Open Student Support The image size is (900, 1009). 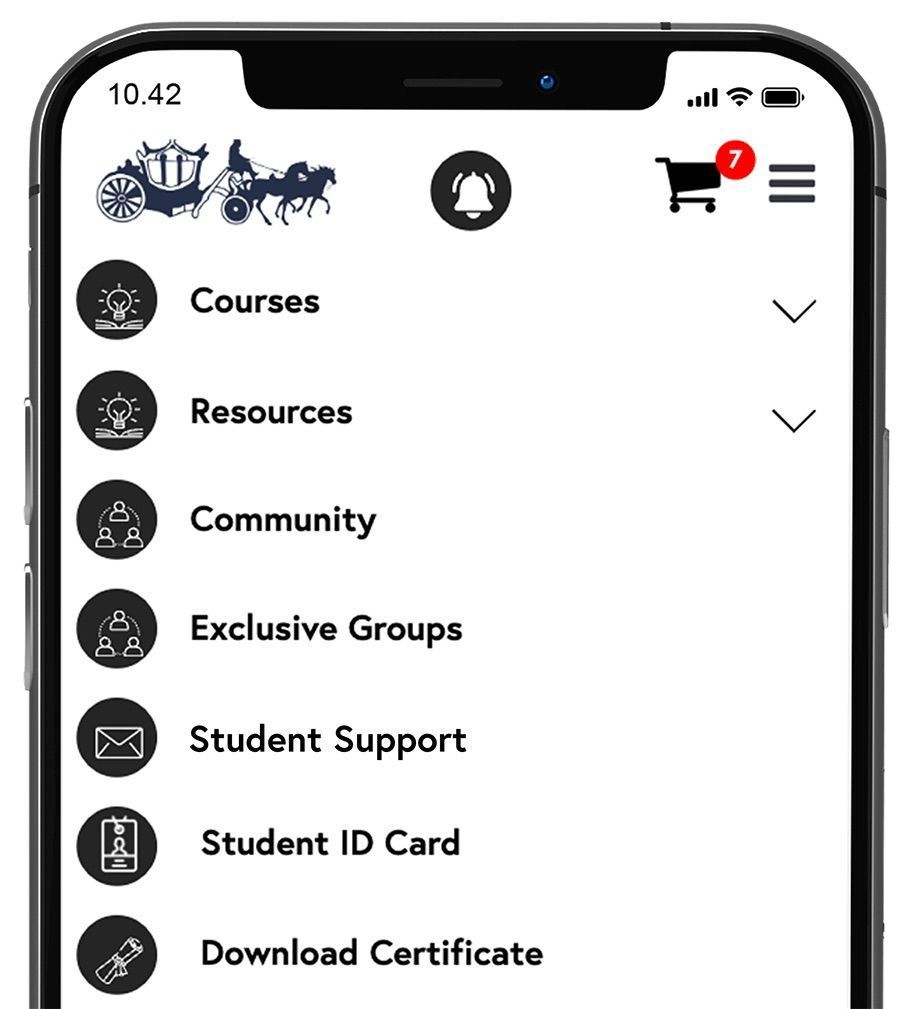click(x=327, y=740)
